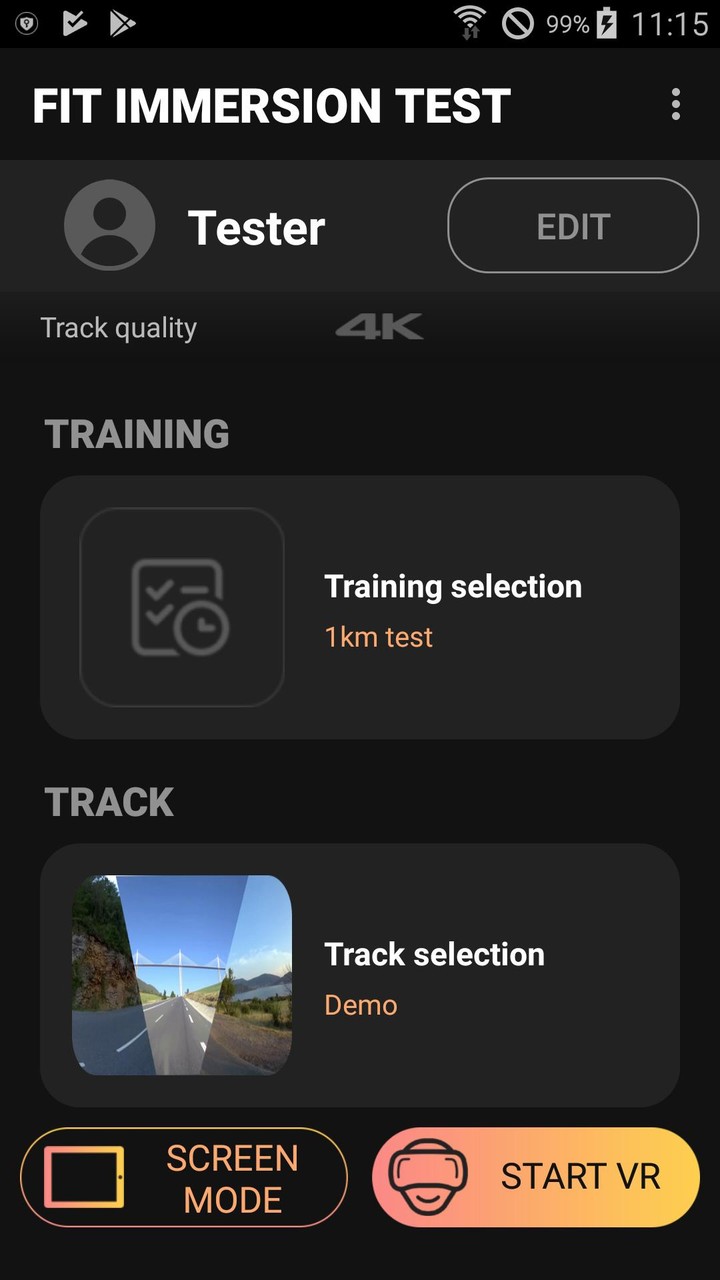Viewport: 720px width, 1280px height.
Task: Tap the Demo track label
Action: [360, 1004]
